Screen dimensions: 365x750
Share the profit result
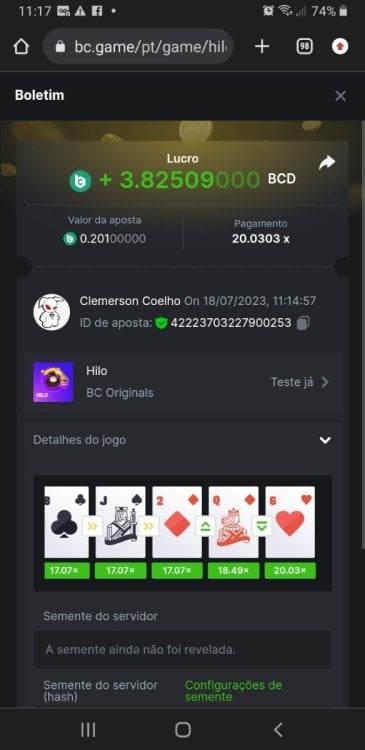pos(327,163)
